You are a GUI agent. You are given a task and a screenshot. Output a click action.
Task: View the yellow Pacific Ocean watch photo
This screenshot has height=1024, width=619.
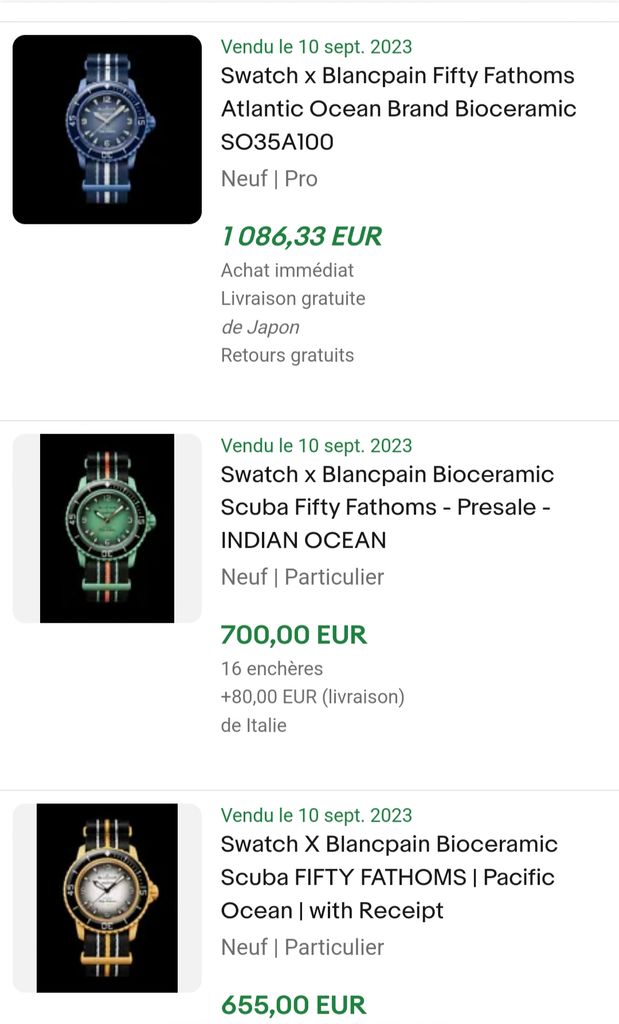107,897
